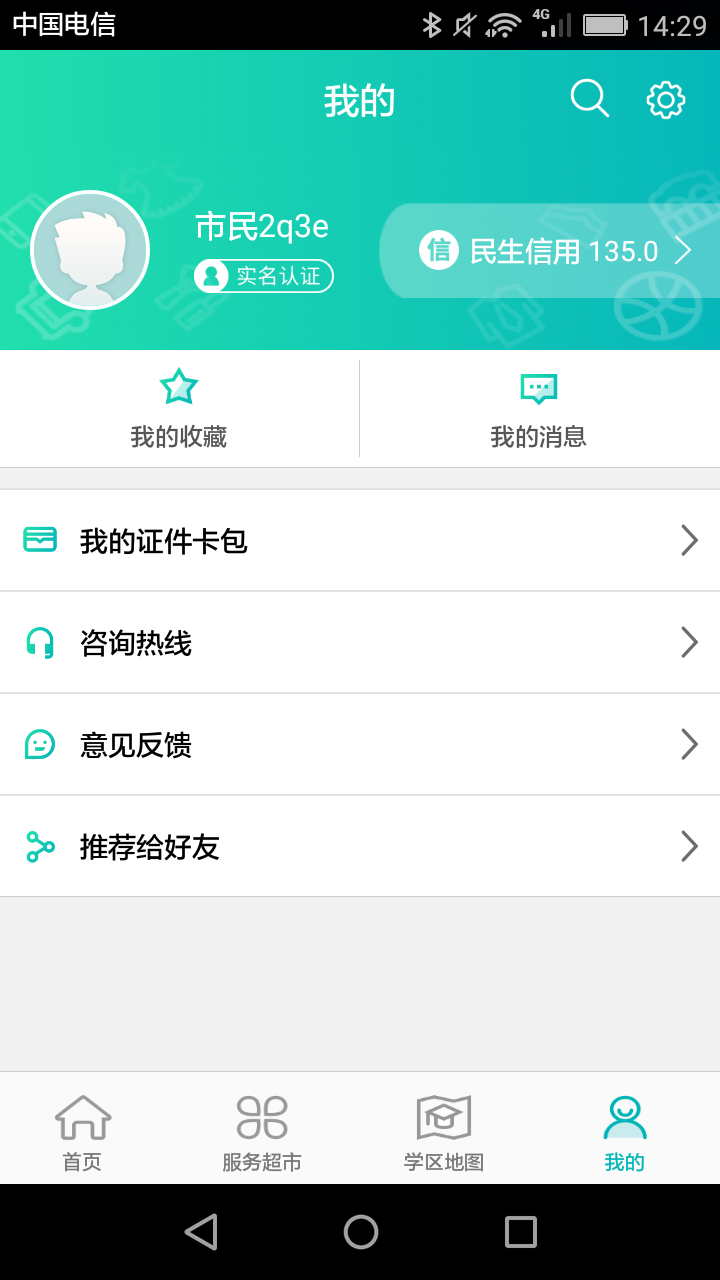This screenshot has height=1280, width=720.
Task: Open the search icon in the header
Action: point(589,99)
